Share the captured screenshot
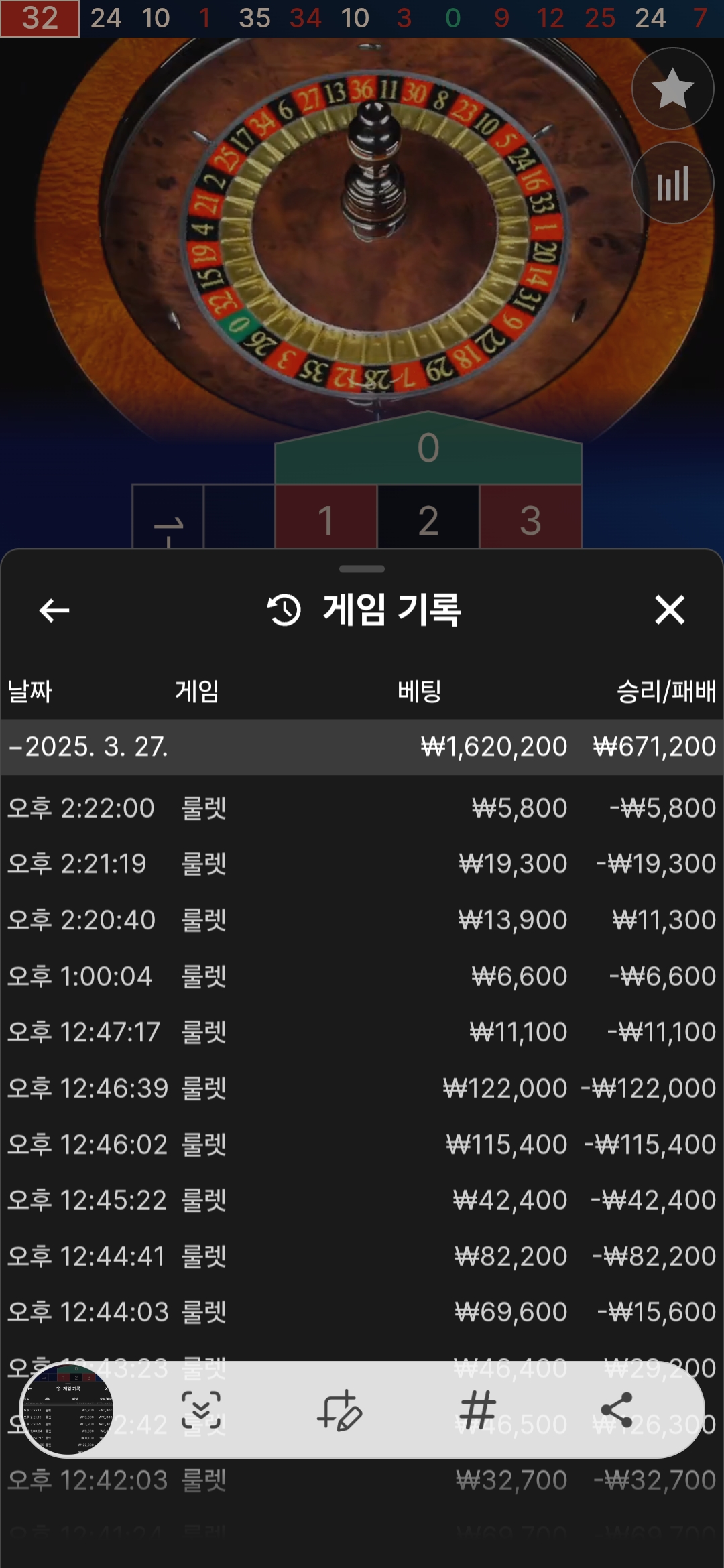 click(617, 1410)
